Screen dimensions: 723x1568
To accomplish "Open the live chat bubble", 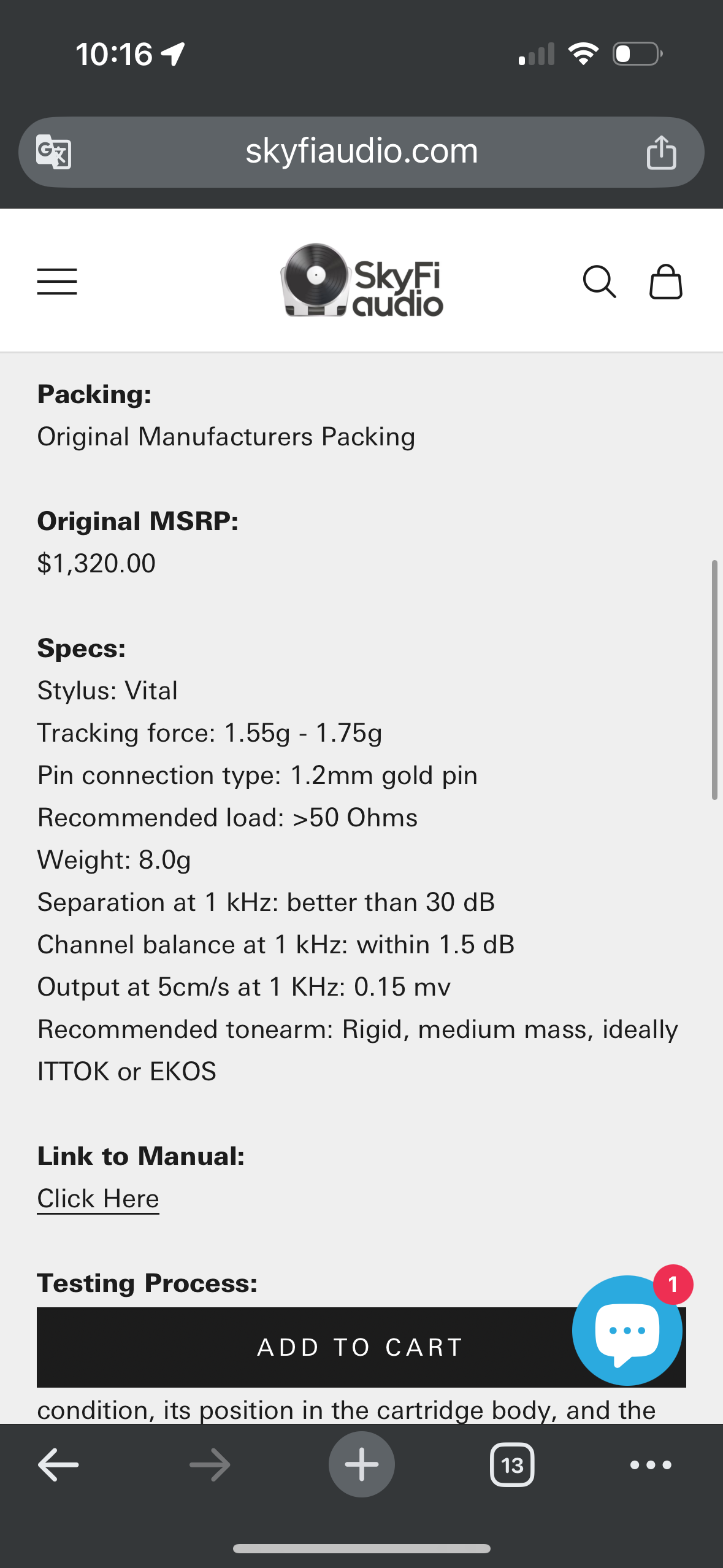I will [627, 1330].
